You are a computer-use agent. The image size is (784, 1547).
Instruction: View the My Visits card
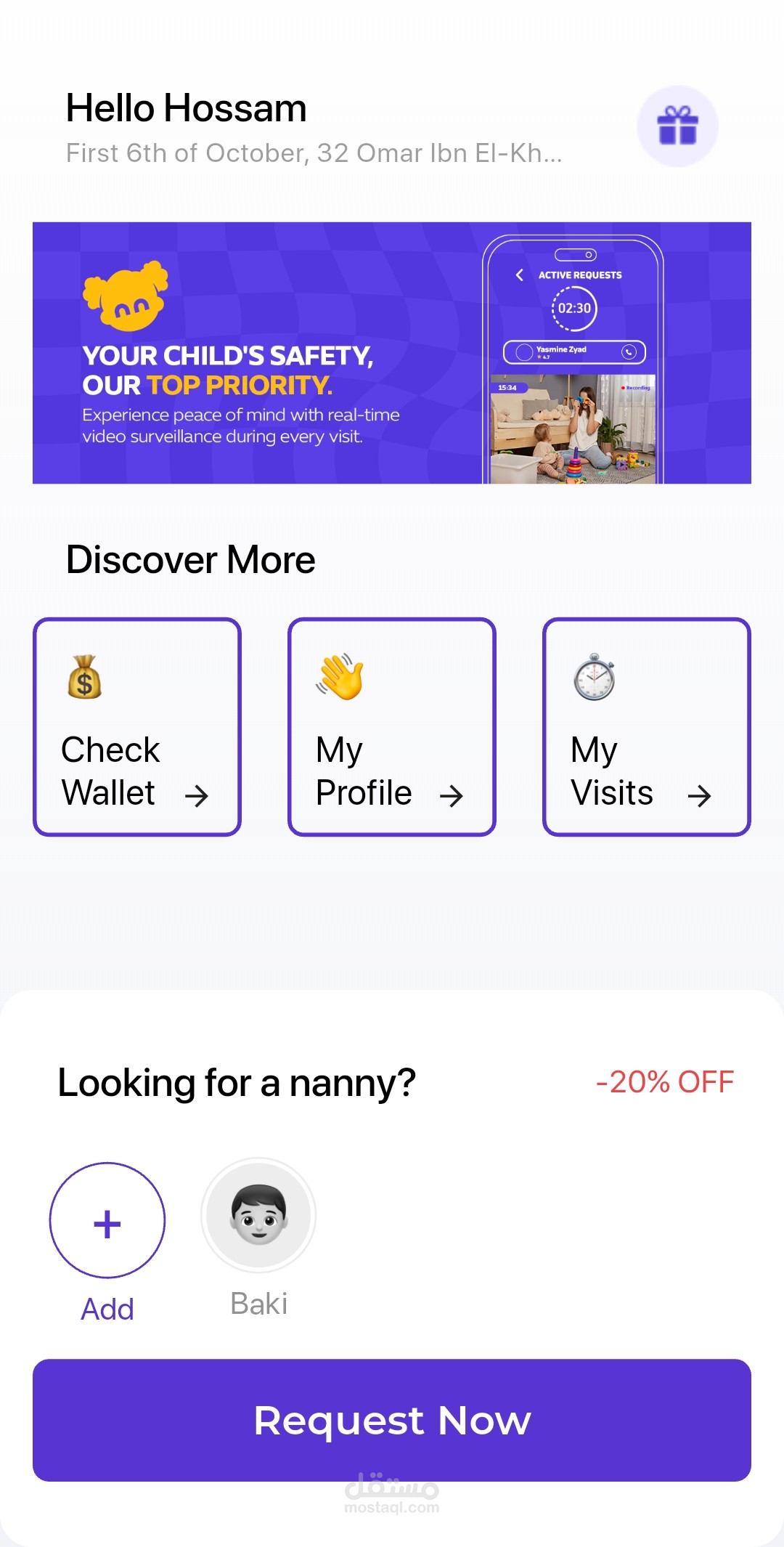646,726
